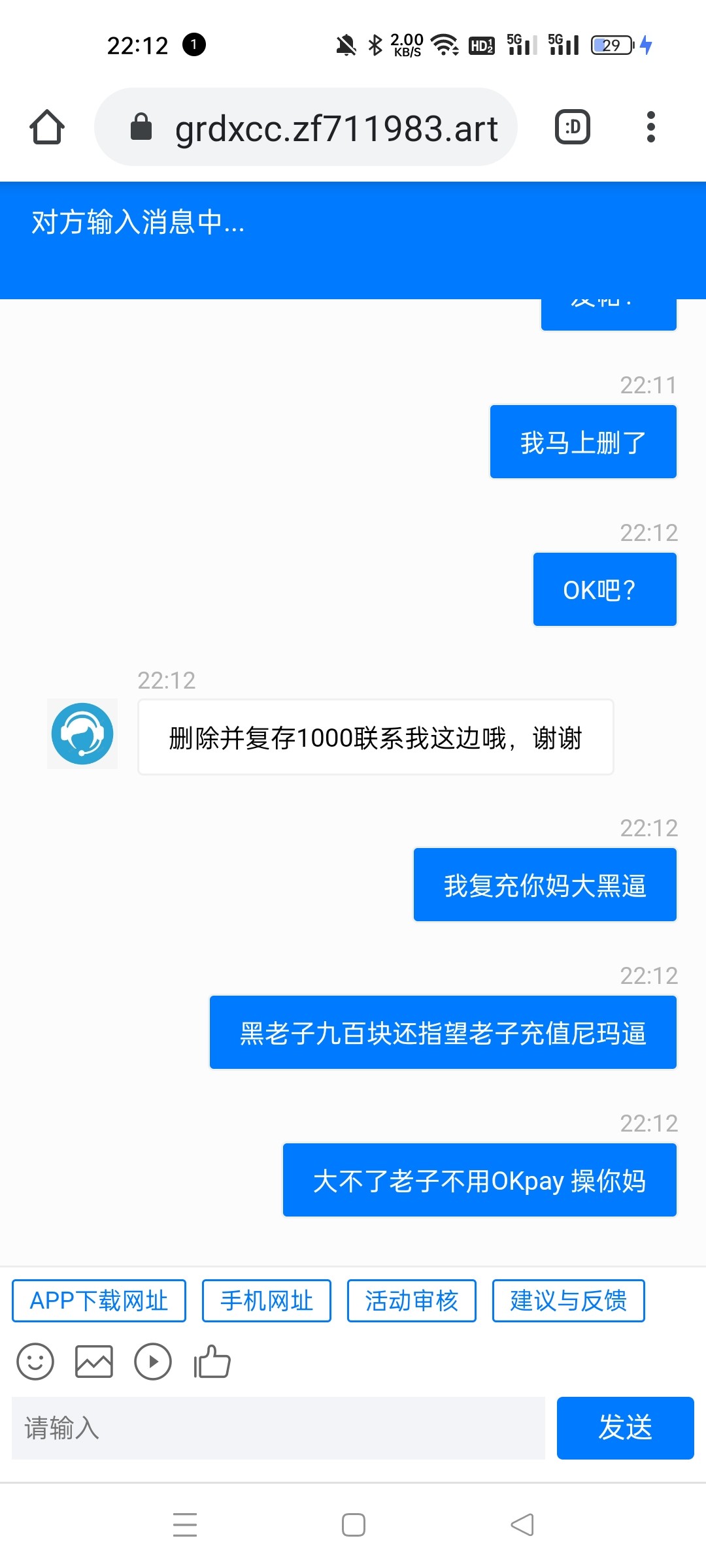706x1568 pixels.
Task: Open the Dark Reader icon in address bar
Action: pos(571,127)
